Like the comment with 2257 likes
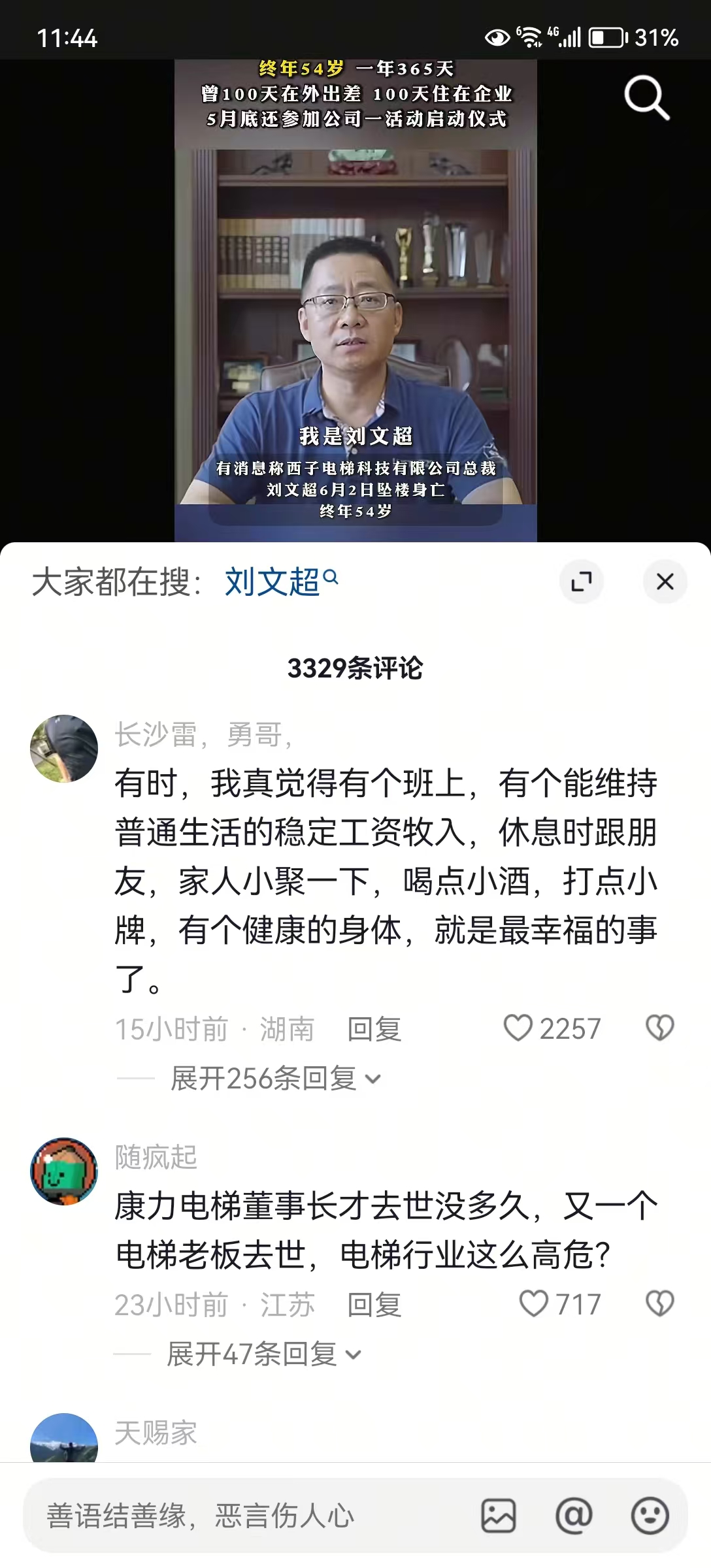Screen dimensions: 711x1568 518,1028
